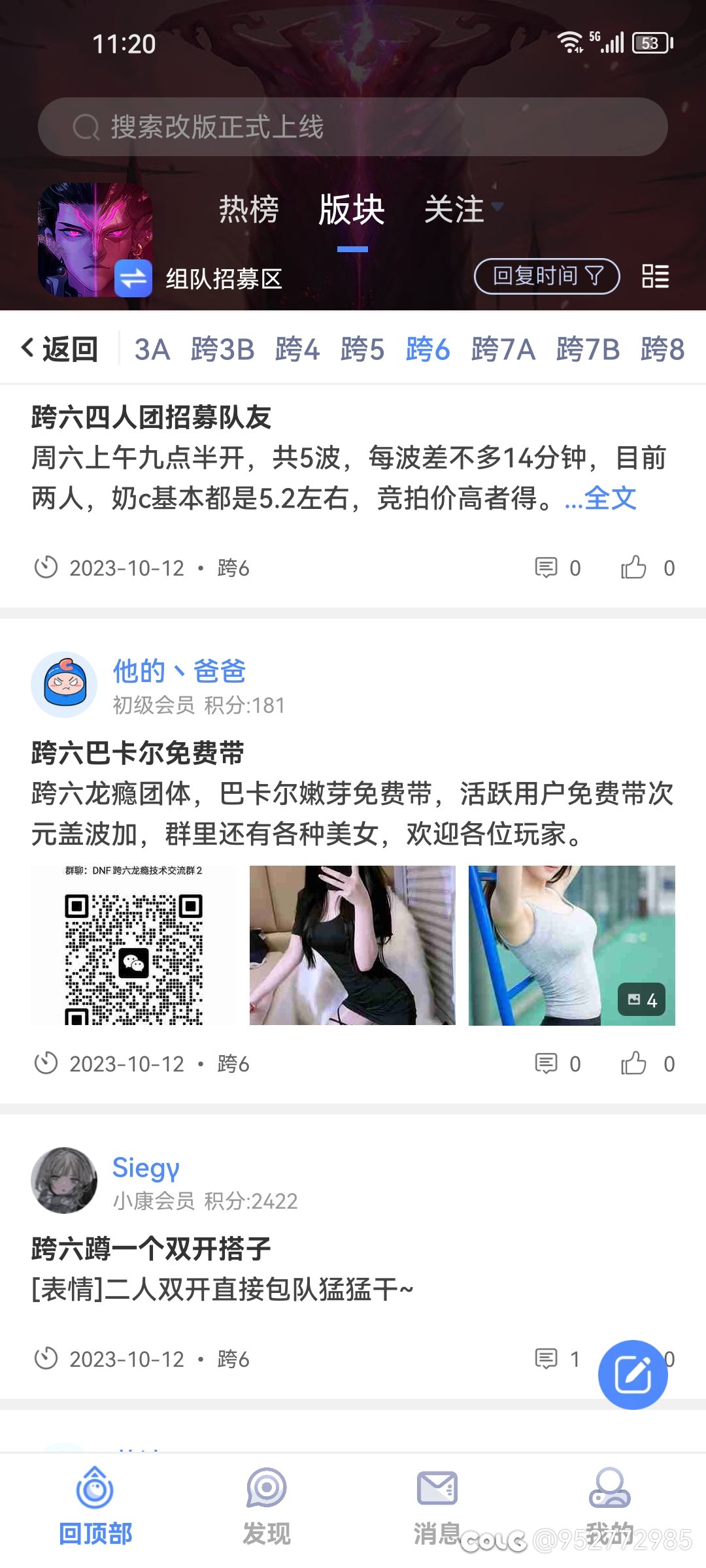The image size is (706, 1568).
Task: Tap the 回顶部 back-to-top icon
Action: tap(95, 1496)
